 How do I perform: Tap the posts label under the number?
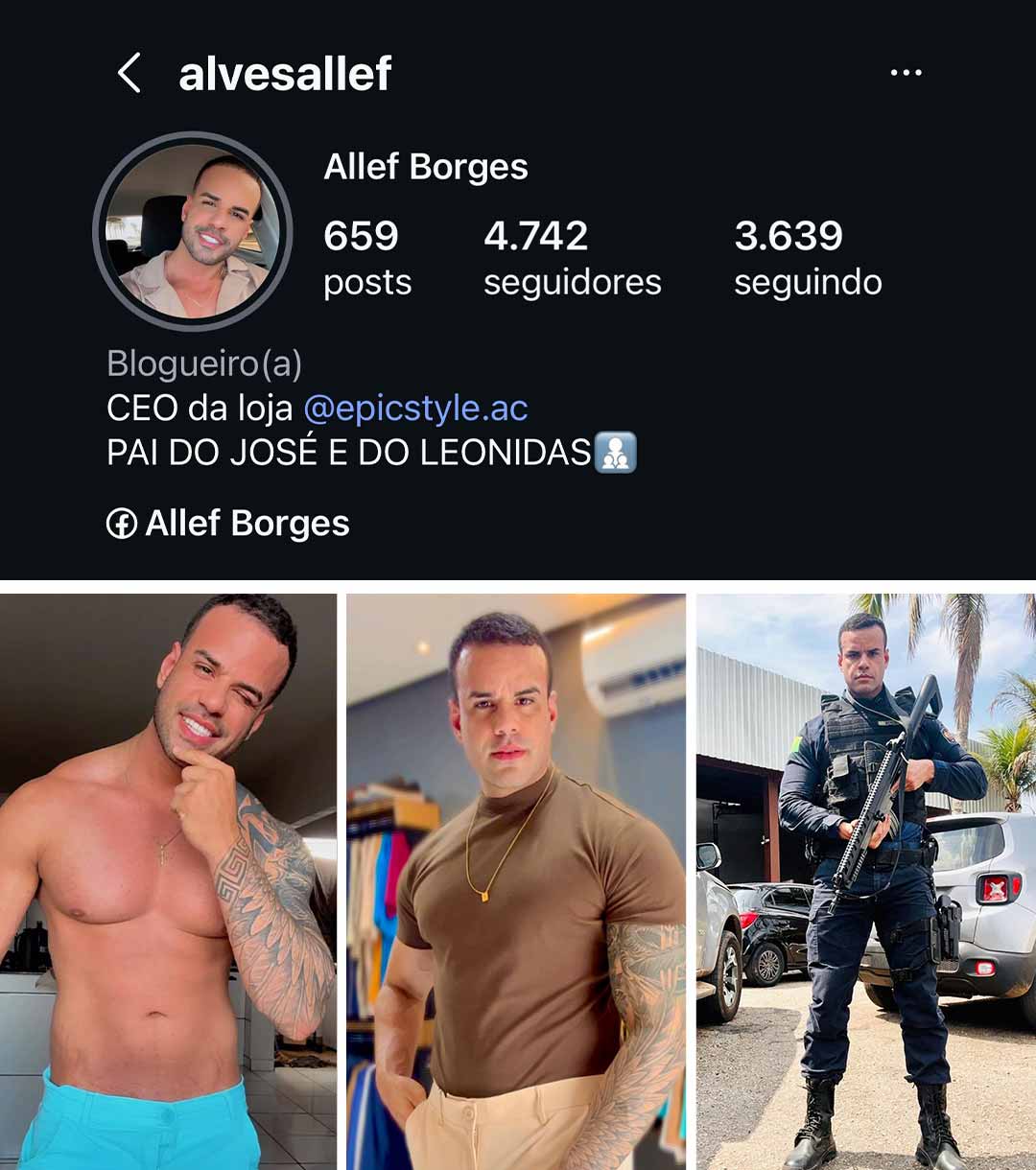(367, 281)
